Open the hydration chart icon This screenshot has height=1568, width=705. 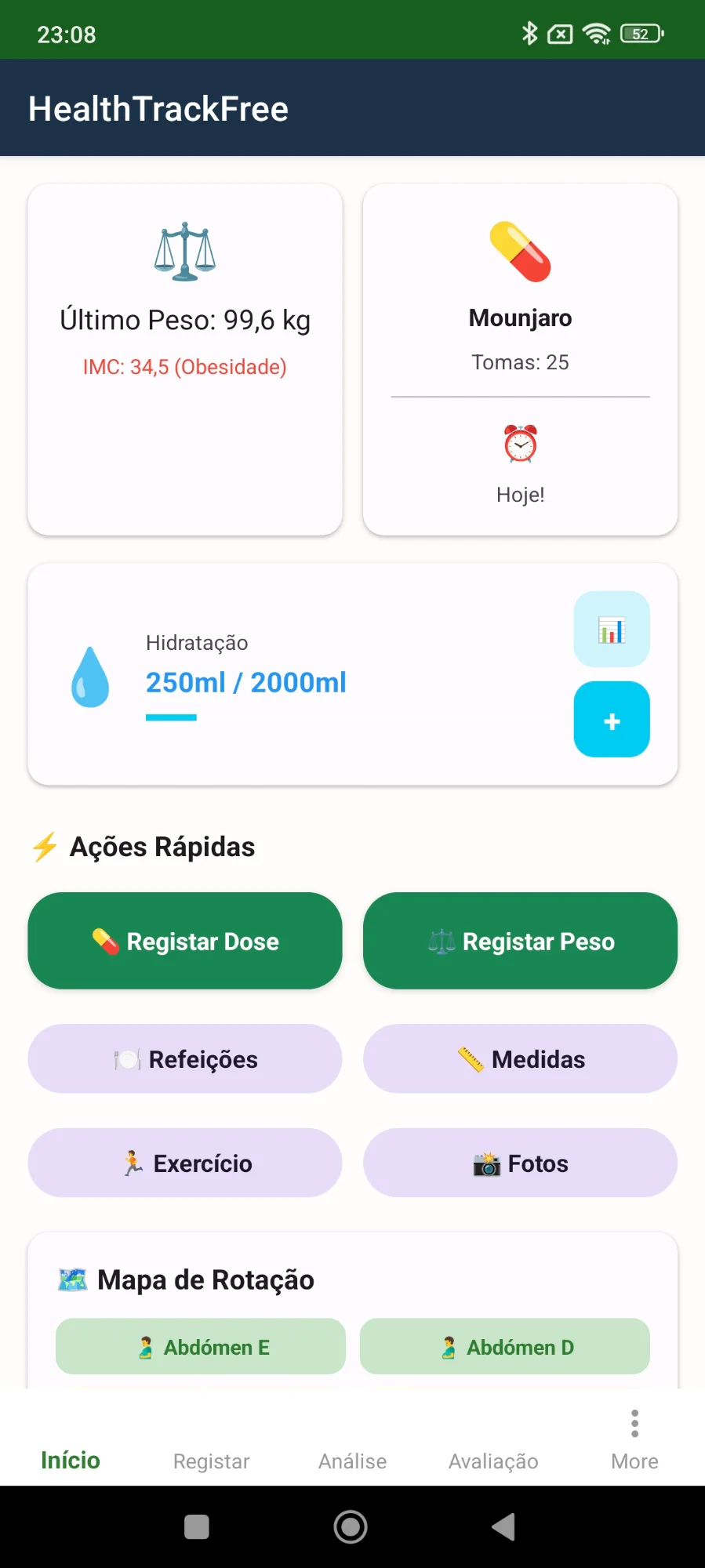(611, 629)
